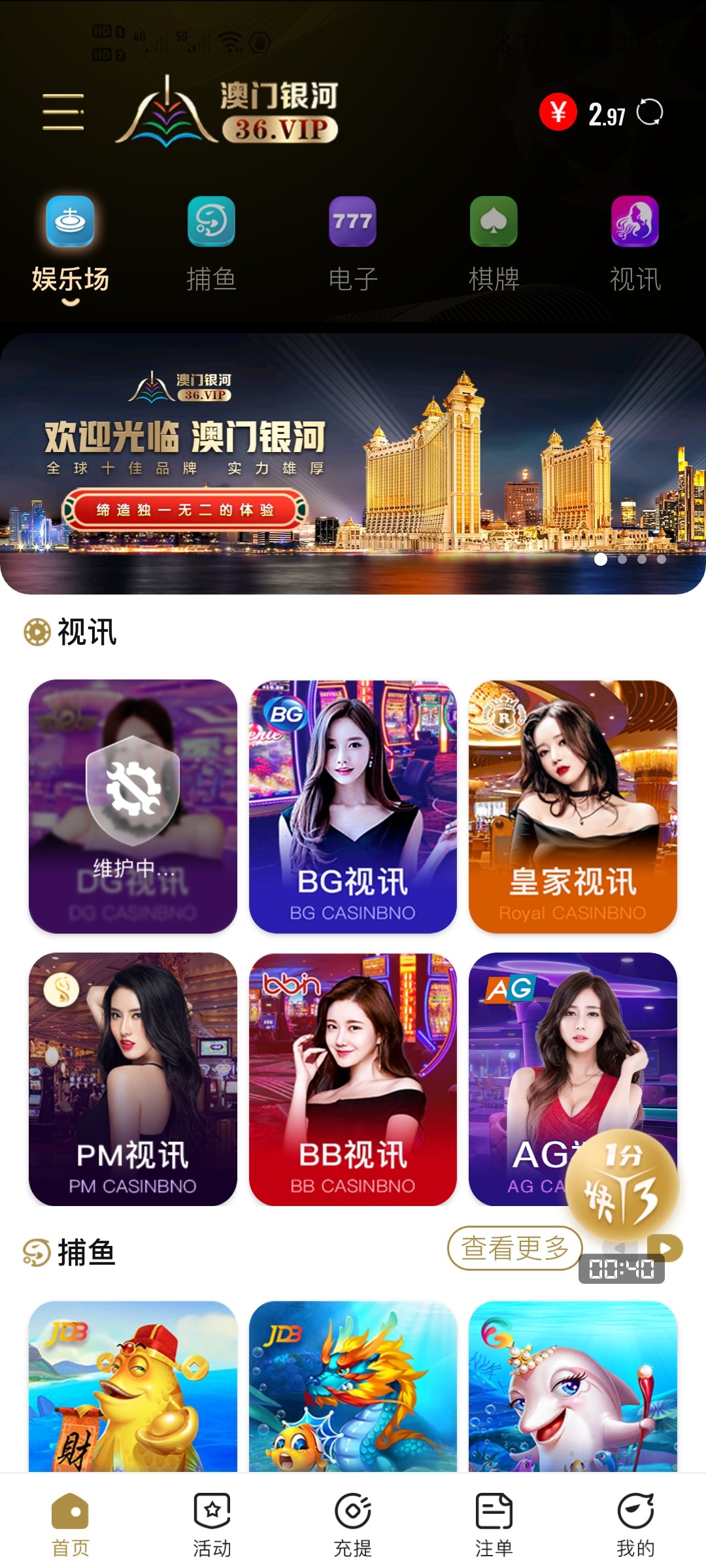Tap 查看更多 to see more

(514, 1249)
